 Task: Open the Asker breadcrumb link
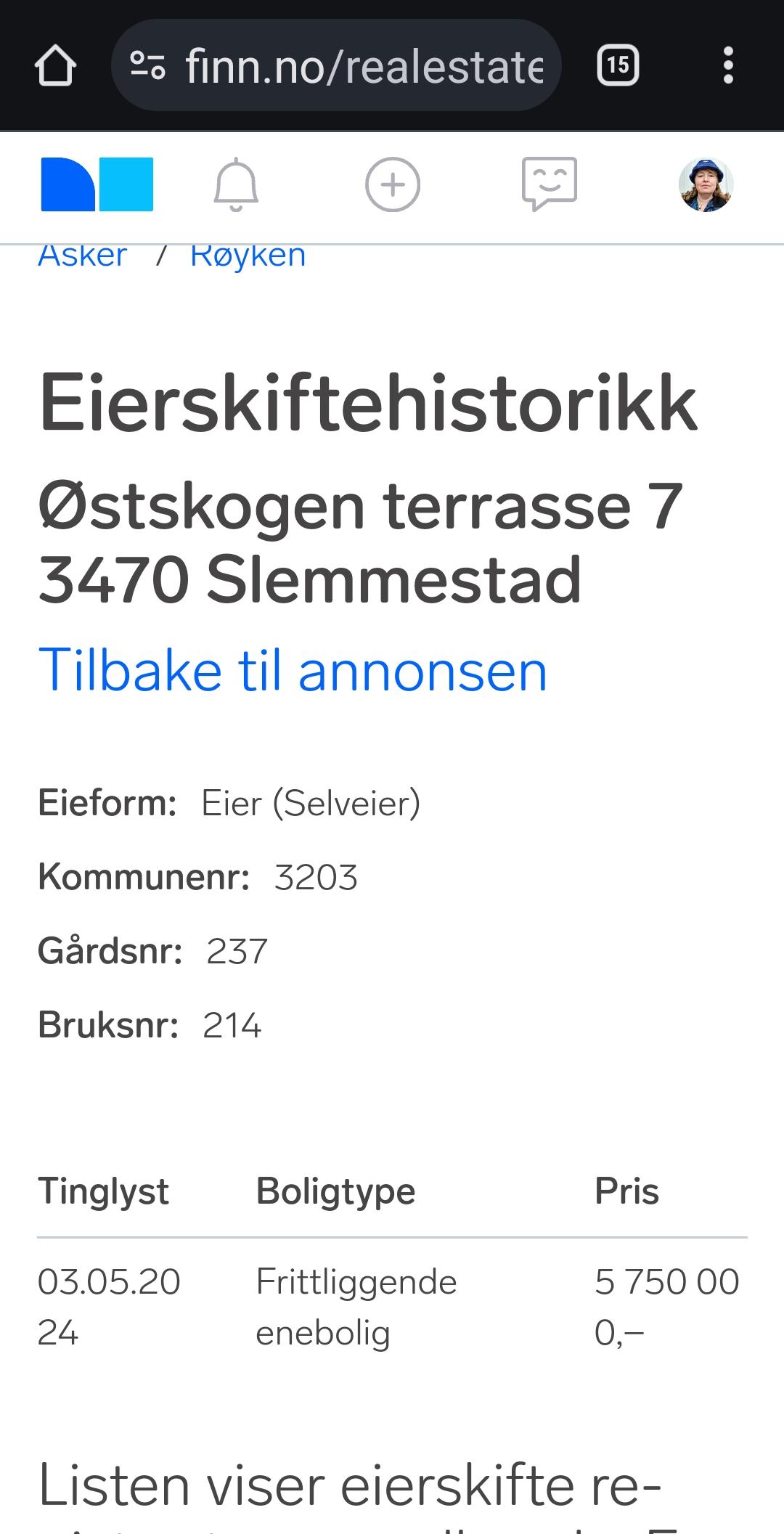point(83,256)
